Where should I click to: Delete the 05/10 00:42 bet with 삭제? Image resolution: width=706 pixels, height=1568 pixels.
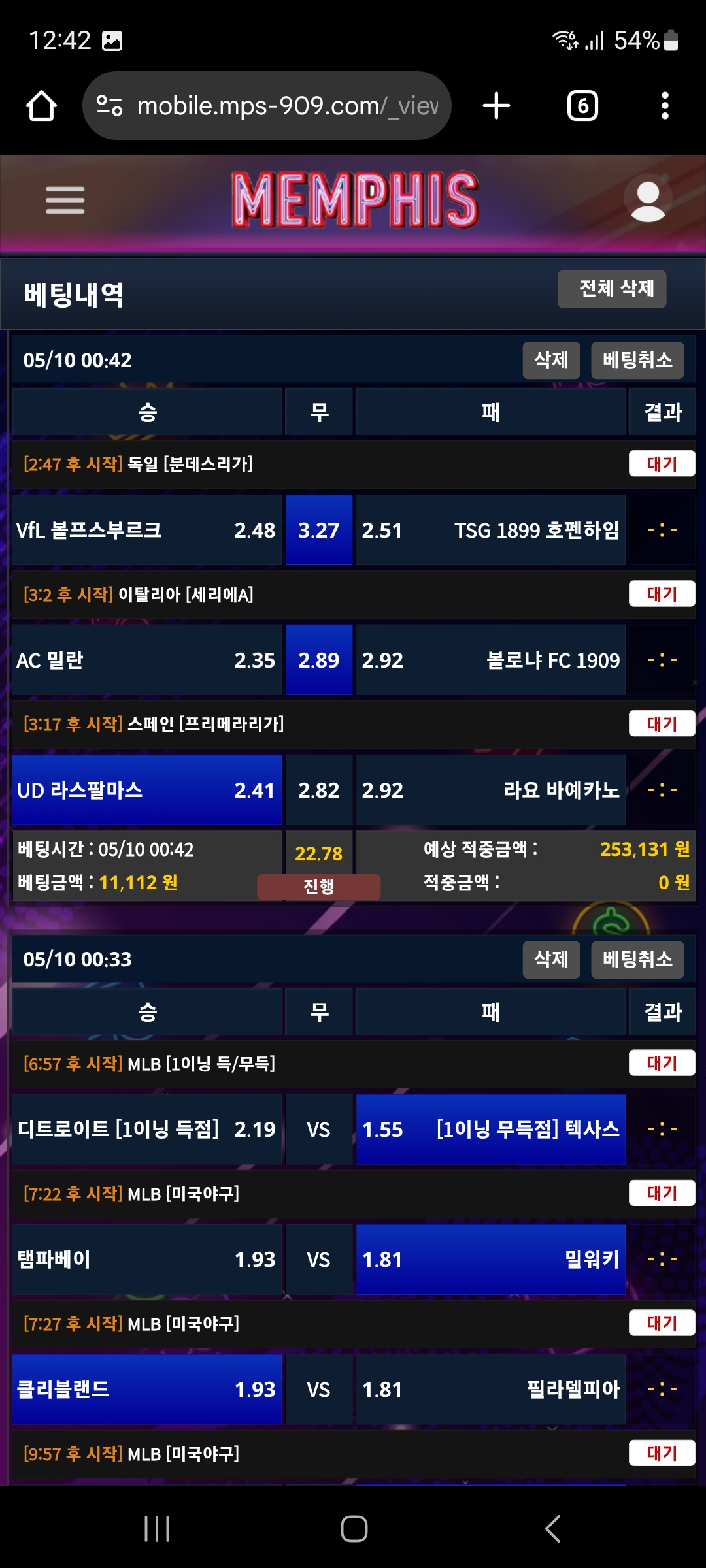[x=551, y=360]
